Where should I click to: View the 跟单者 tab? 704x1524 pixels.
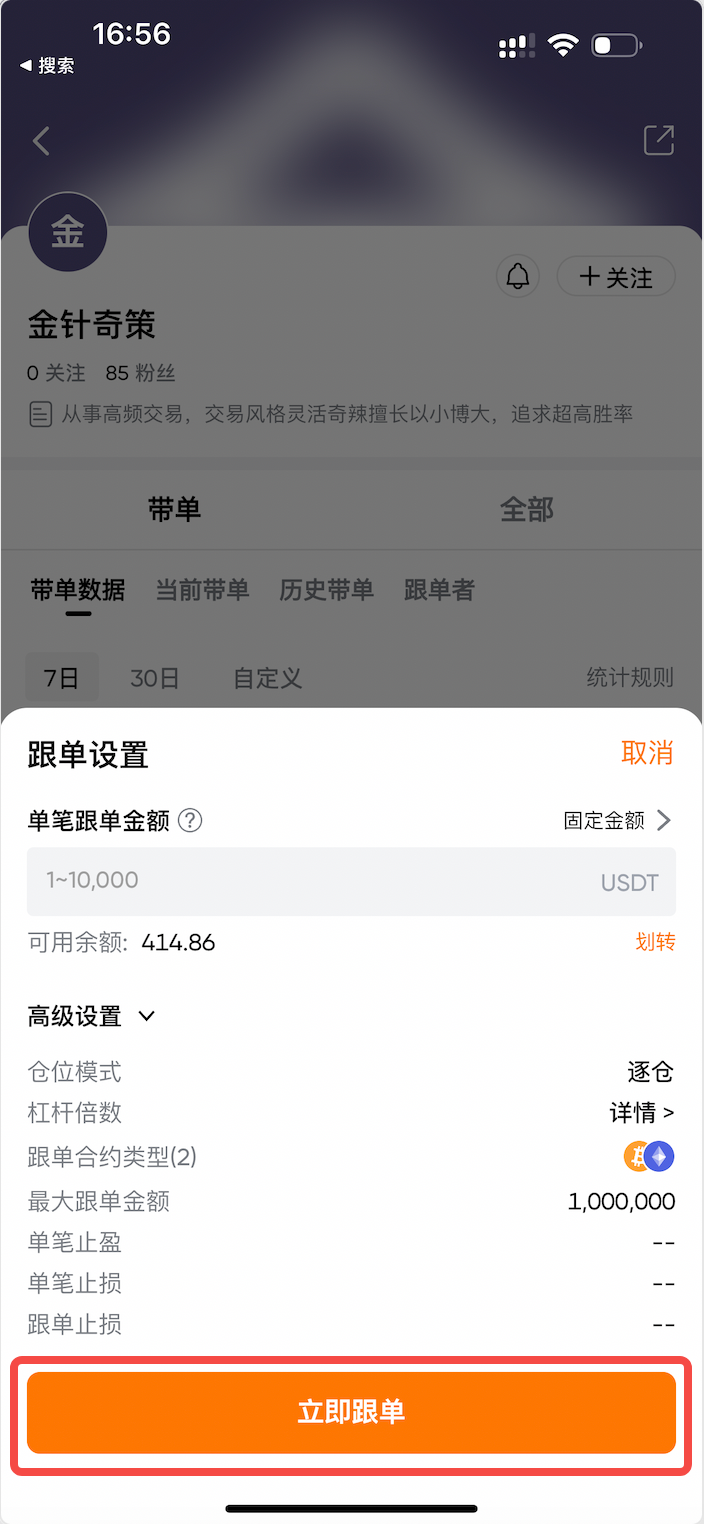pos(439,590)
